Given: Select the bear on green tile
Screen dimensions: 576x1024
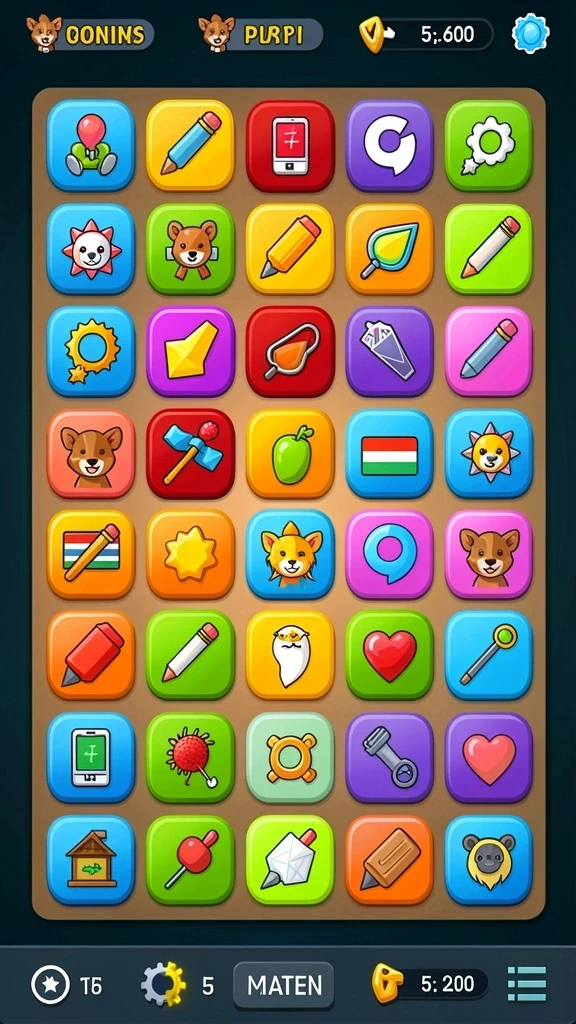Looking at the screenshot, I should pos(190,249).
